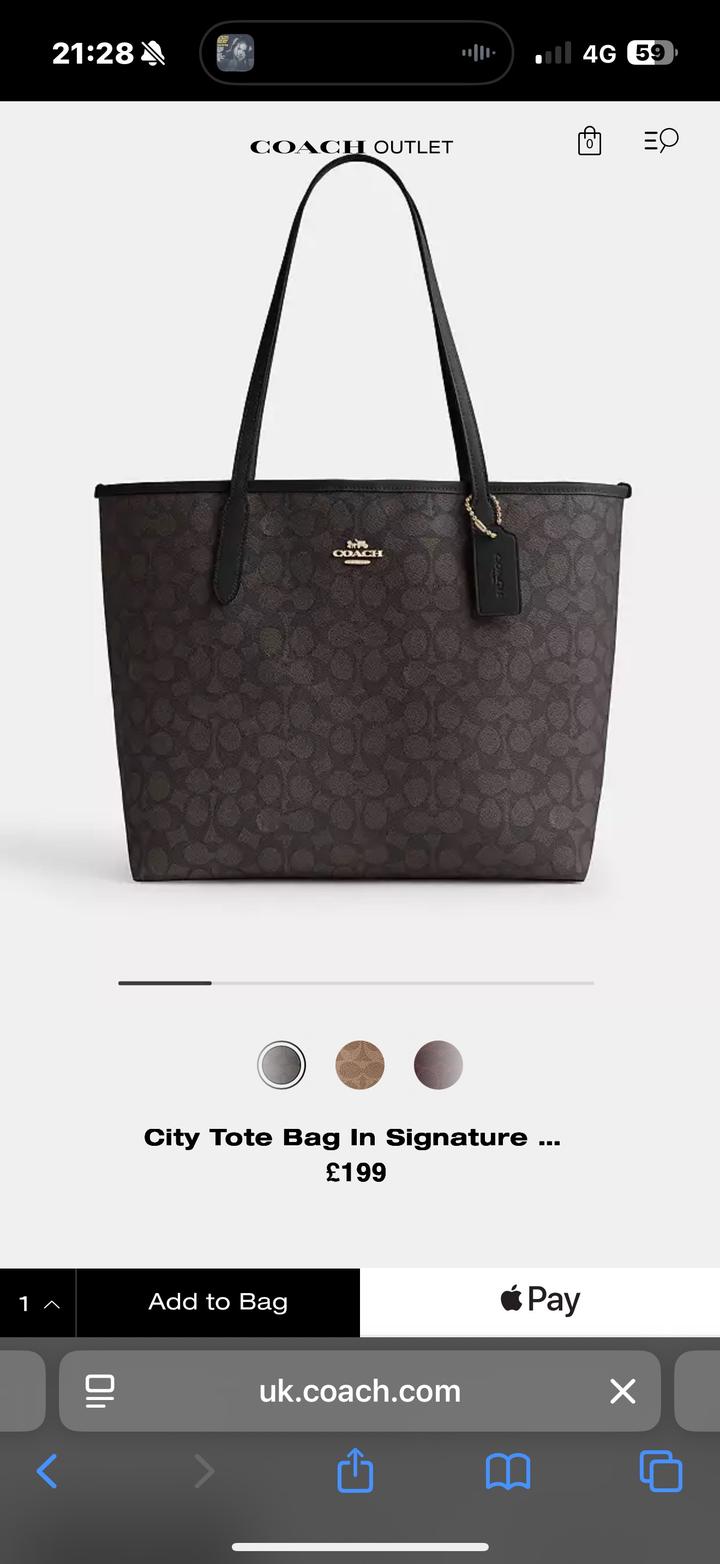Check out with Apple Pay
The height and width of the screenshot is (1564, 720).
(x=540, y=1301)
